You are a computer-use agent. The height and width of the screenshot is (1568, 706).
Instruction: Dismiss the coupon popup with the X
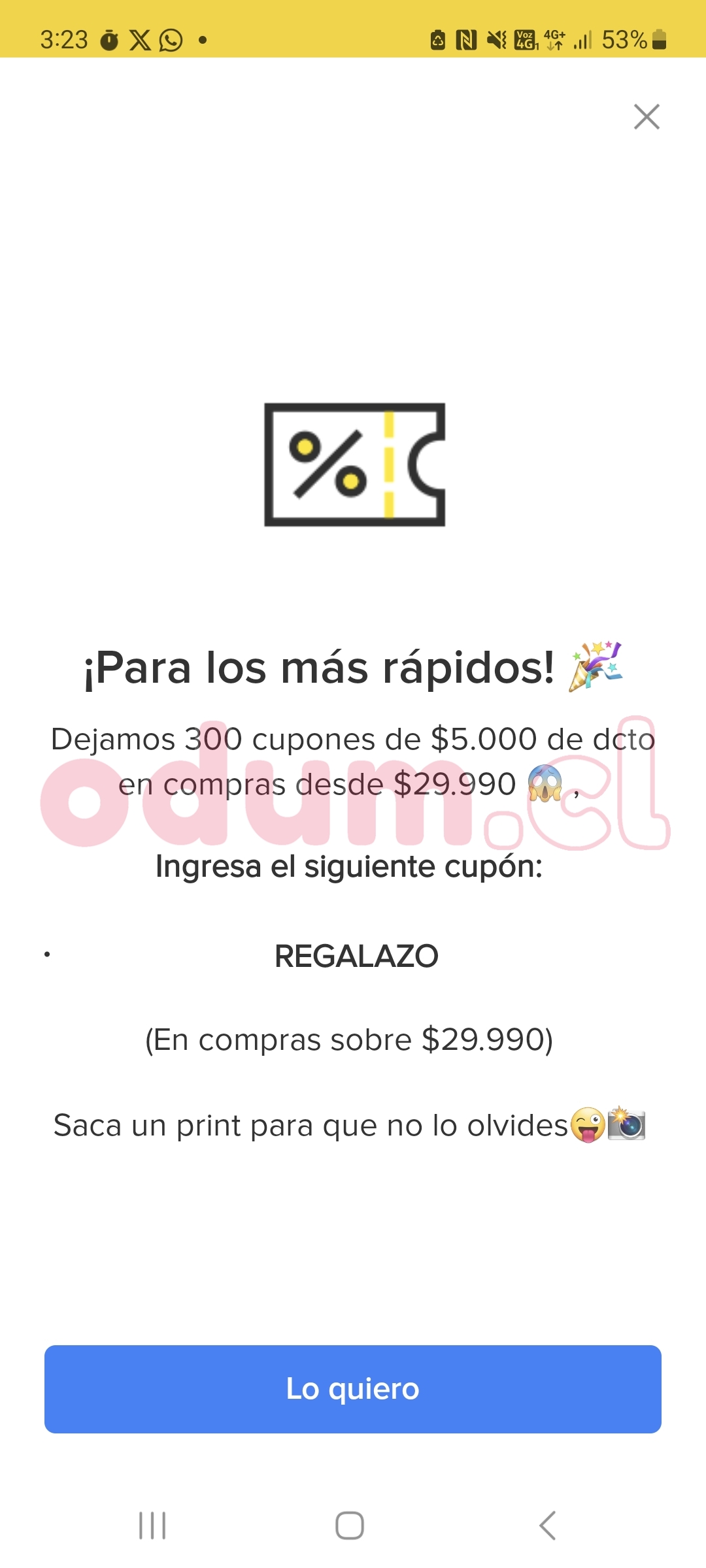tap(646, 118)
